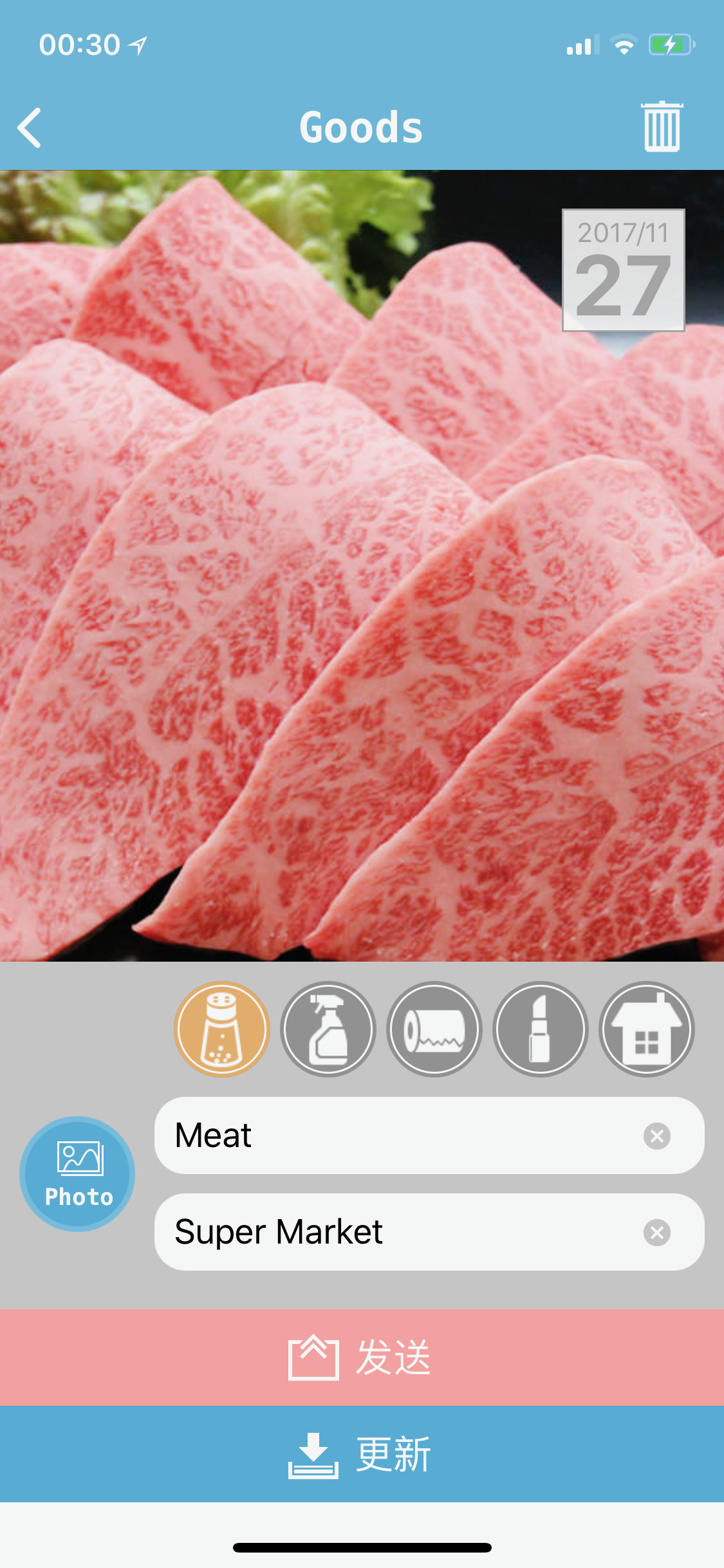Tap the pink 发送 send button
The height and width of the screenshot is (1568, 724).
coord(362,1357)
